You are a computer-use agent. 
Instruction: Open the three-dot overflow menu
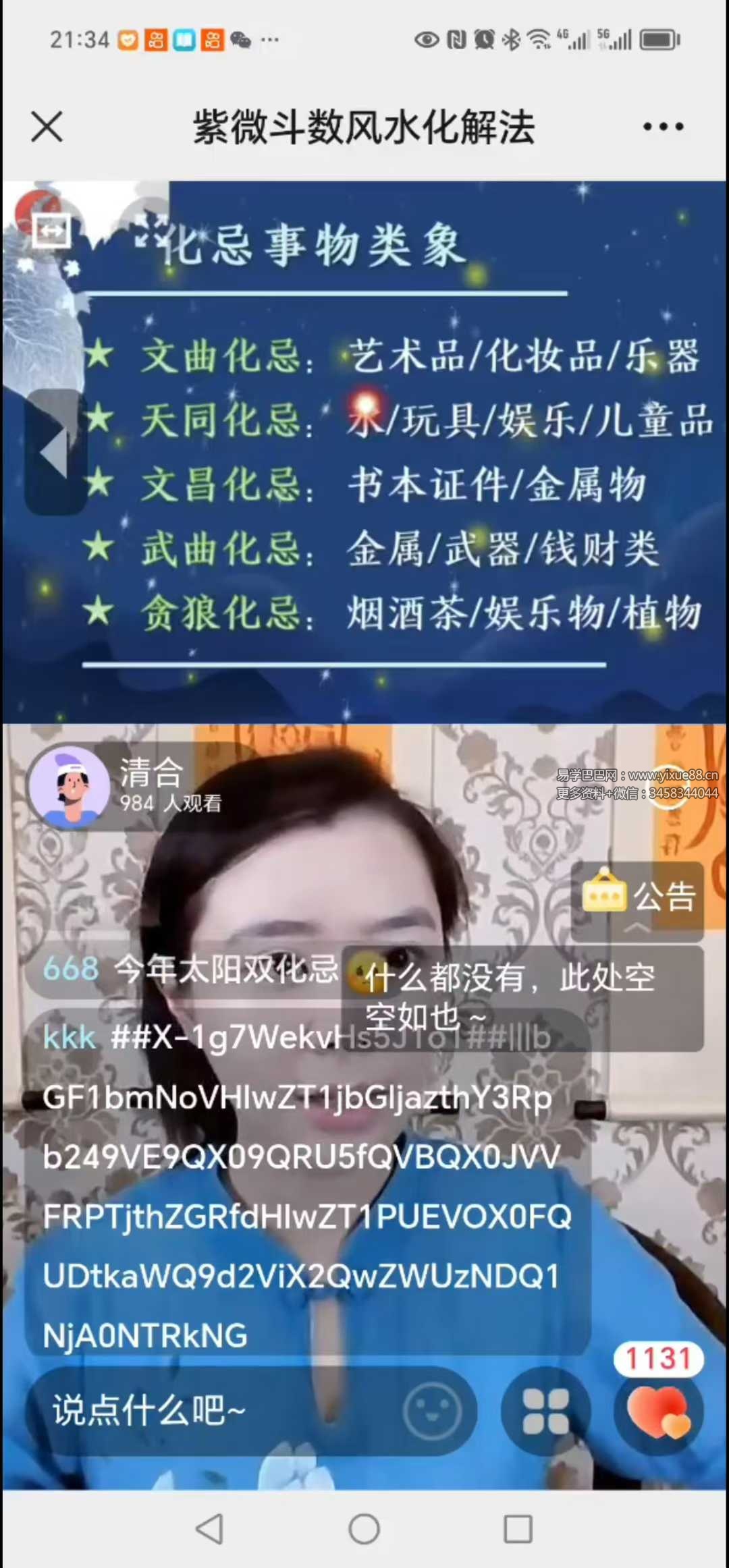click(663, 127)
